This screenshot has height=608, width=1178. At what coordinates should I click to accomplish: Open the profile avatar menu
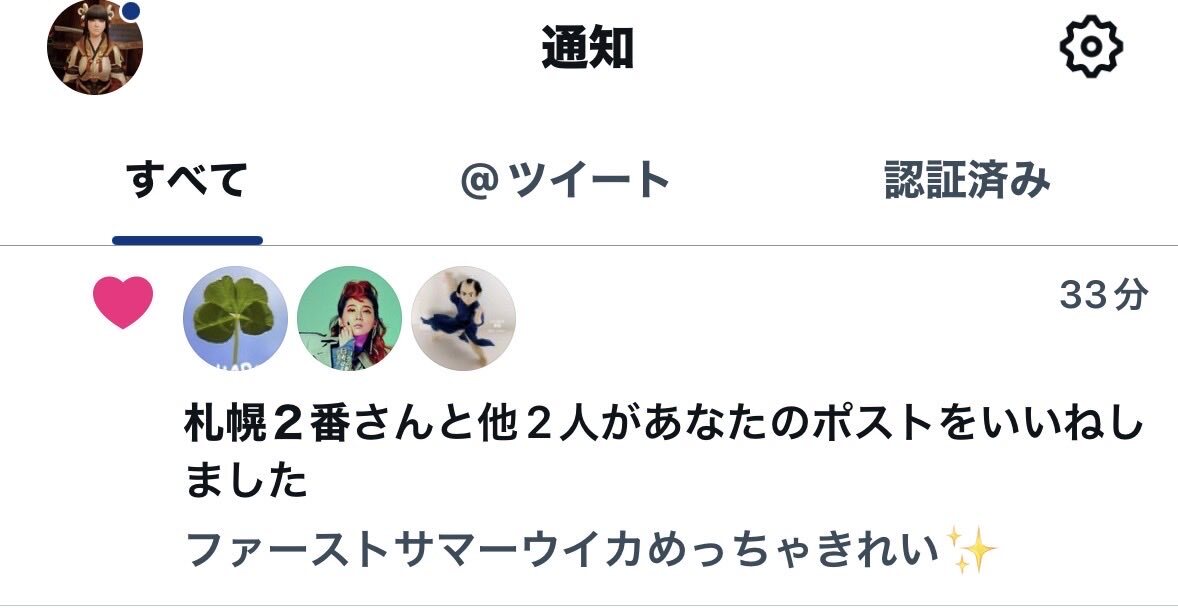coord(95,47)
